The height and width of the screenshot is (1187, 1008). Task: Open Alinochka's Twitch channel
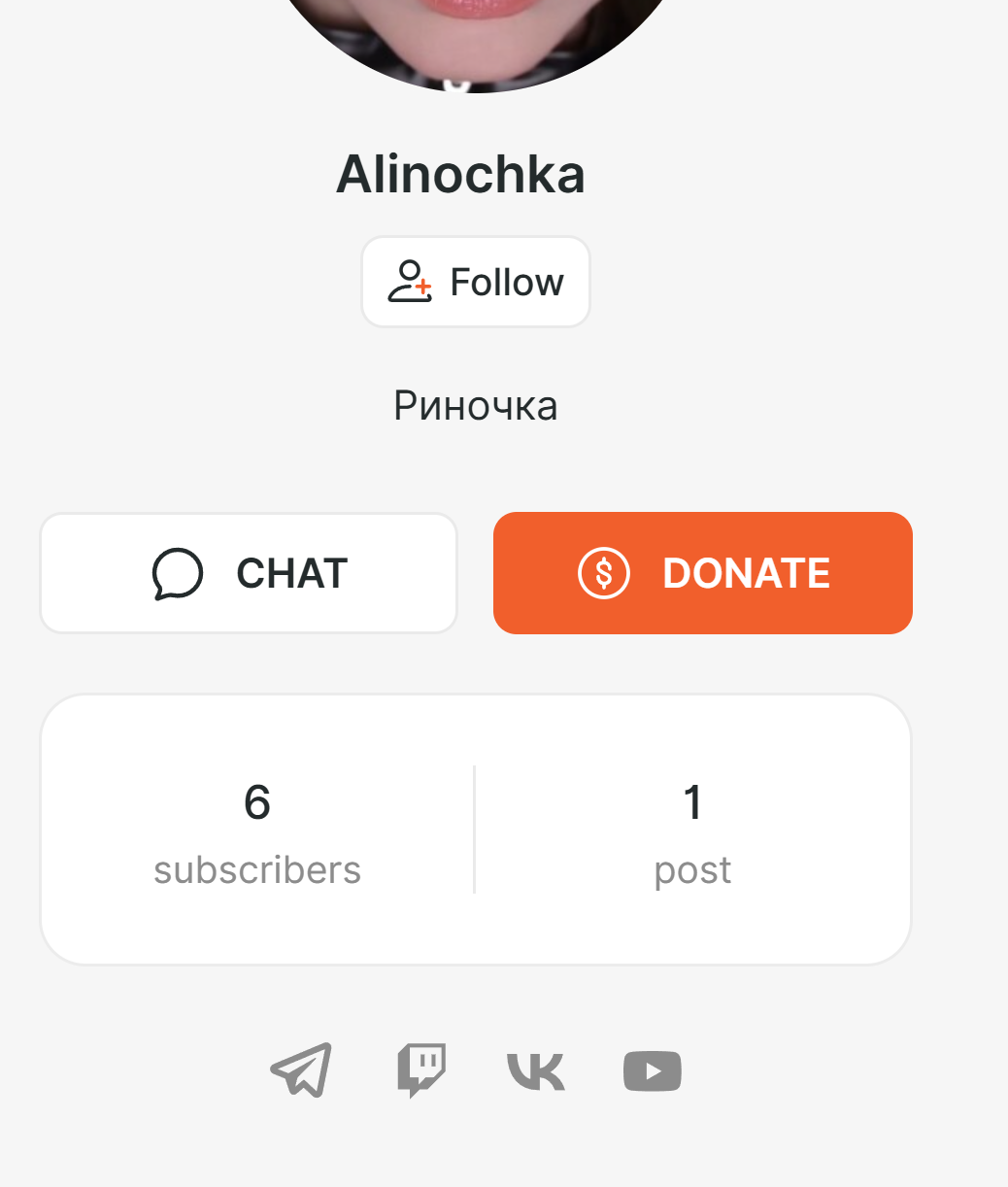point(421,1070)
